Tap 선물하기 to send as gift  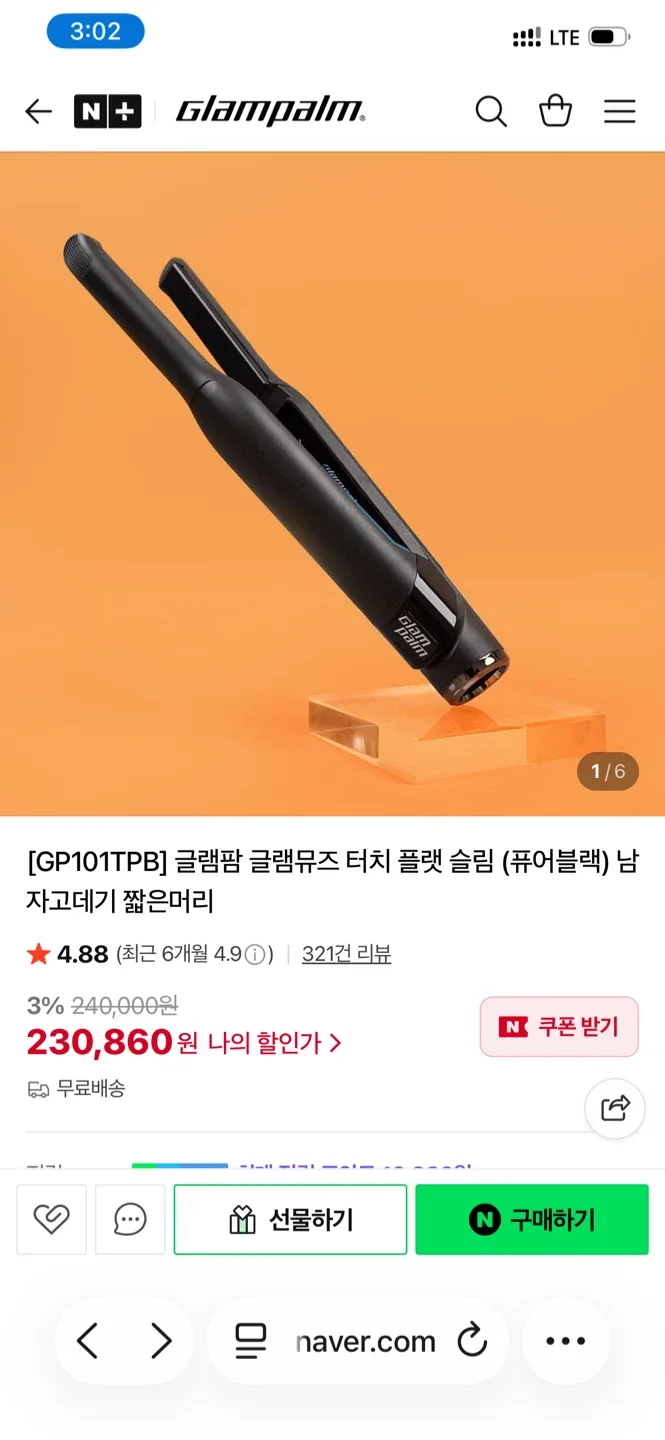tap(290, 1219)
